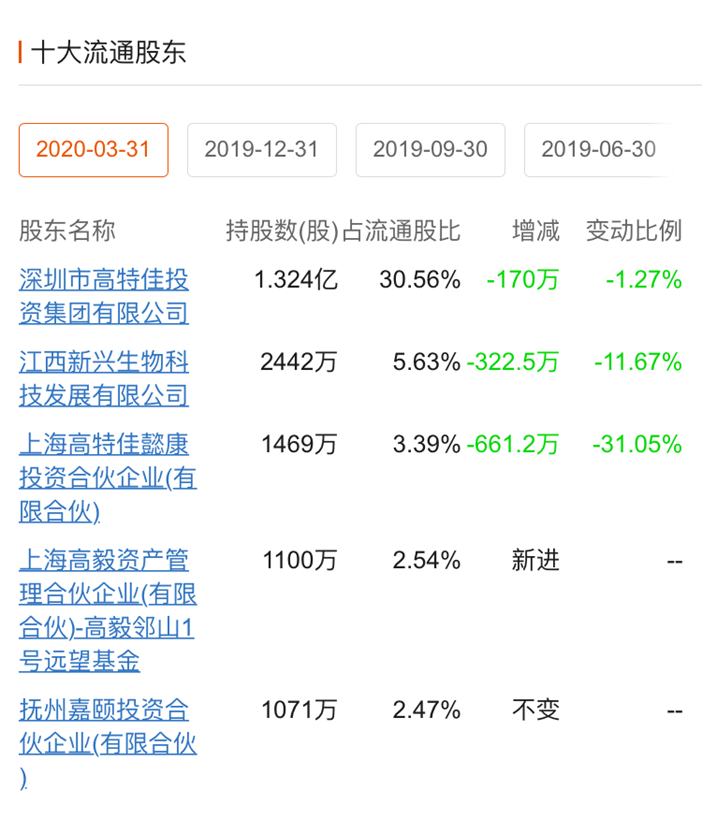This screenshot has width=702, height=813.
Task: Open 上海高毅资产管理合伙企业-高毅邻山1号远望基金 link
Action: [x=107, y=610]
